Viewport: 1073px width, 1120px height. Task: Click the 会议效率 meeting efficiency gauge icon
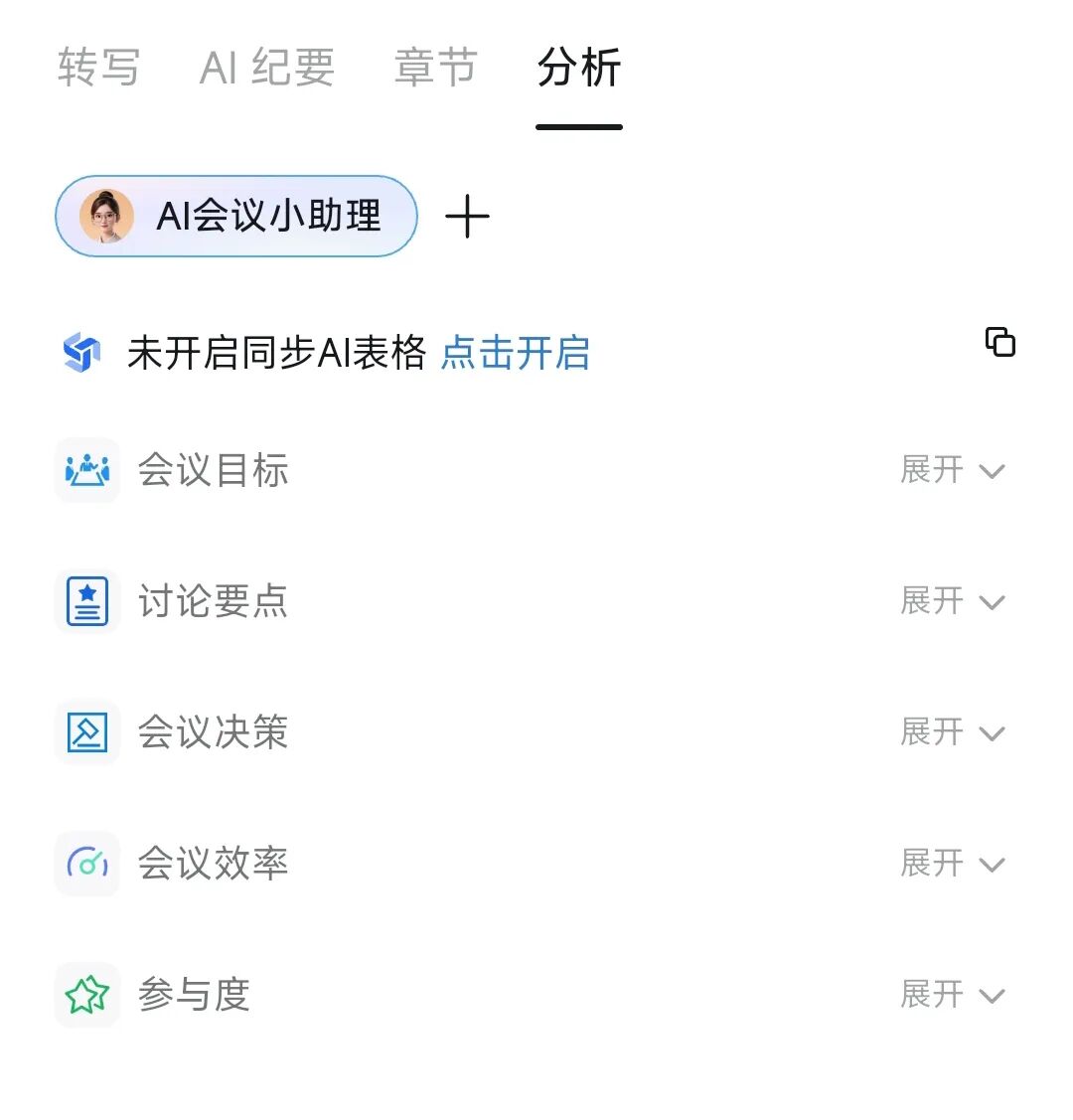point(86,864)
